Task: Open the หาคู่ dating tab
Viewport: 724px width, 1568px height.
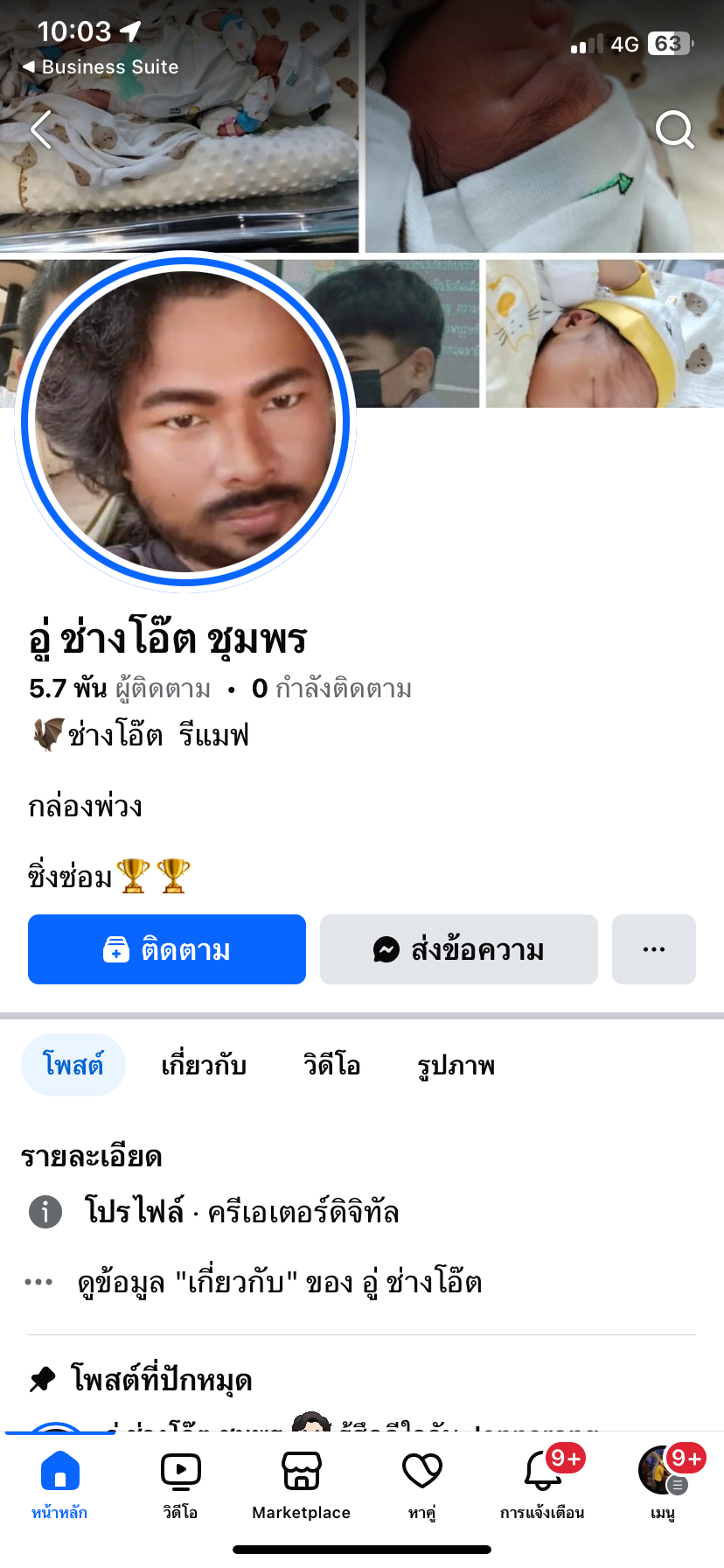Action: (x=421, y=1482)
